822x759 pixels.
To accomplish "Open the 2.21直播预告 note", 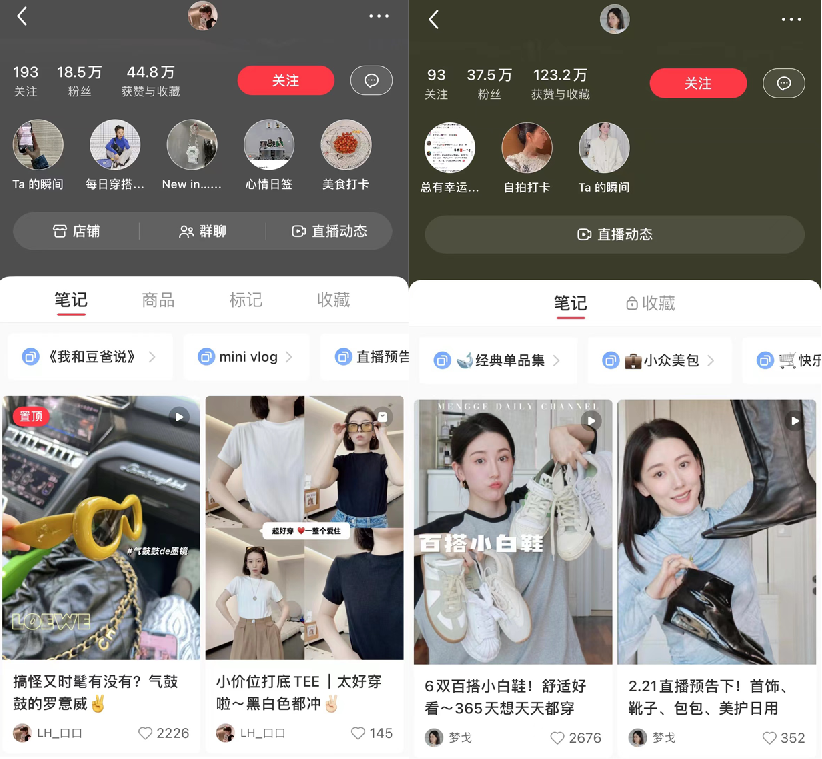I will pyautogui.click(x=716, y=532).
